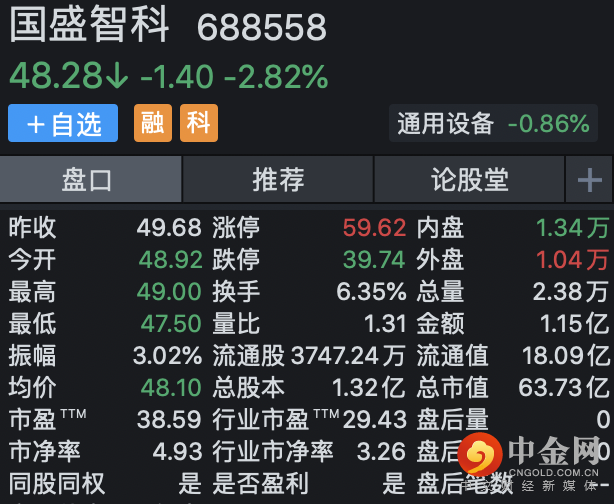Switch to the 论股堂 tab
The image size is (614, 504).
pos(469,180)
